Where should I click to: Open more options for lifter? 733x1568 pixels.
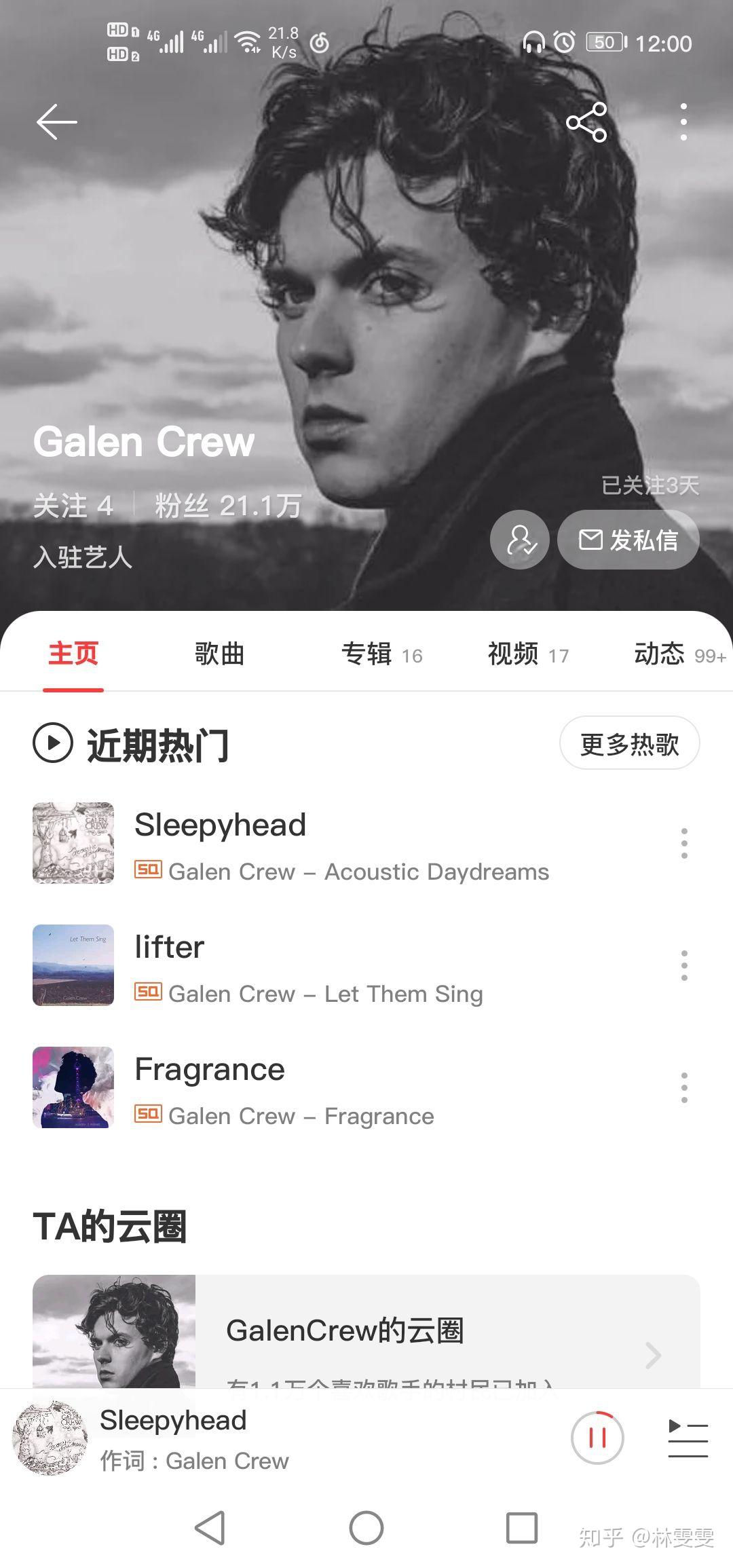point(684,965)
